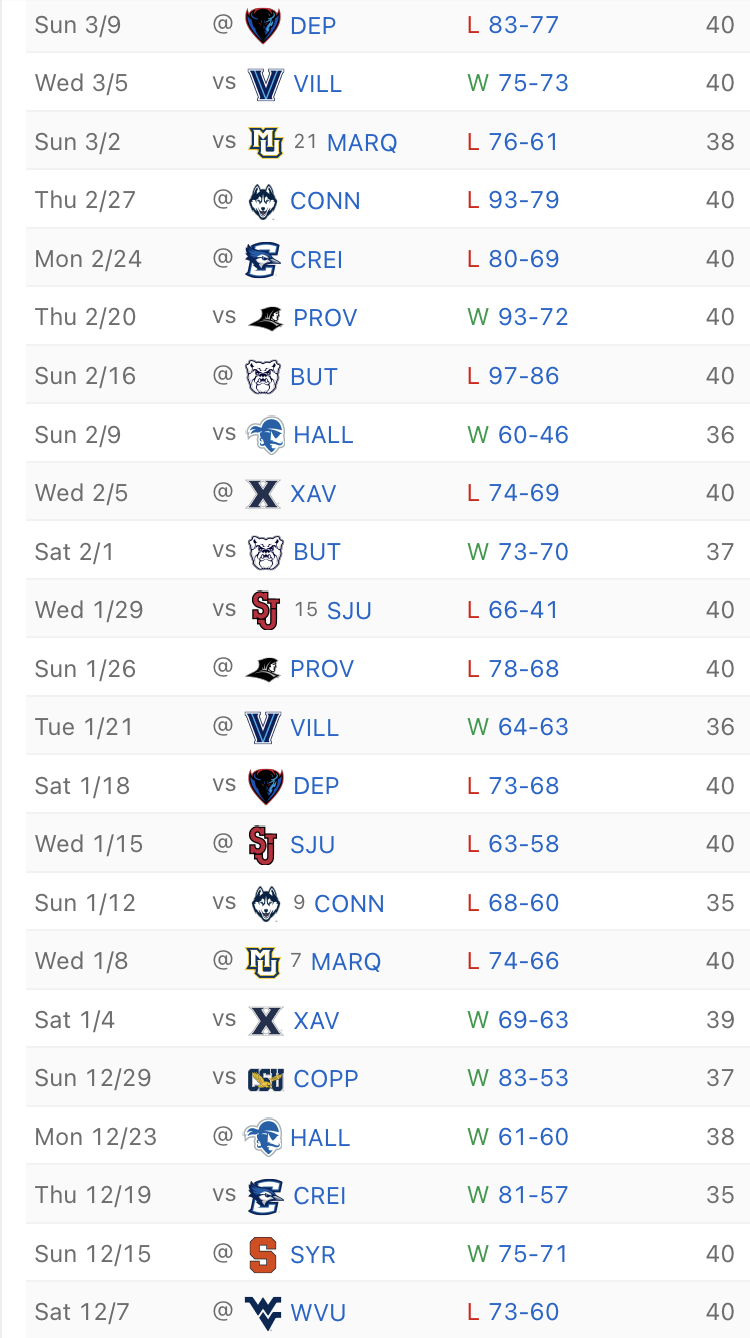Open the CREI team link on Mon 2/24
Viewport: 750px width, 1338px height.
click(316, 259)
